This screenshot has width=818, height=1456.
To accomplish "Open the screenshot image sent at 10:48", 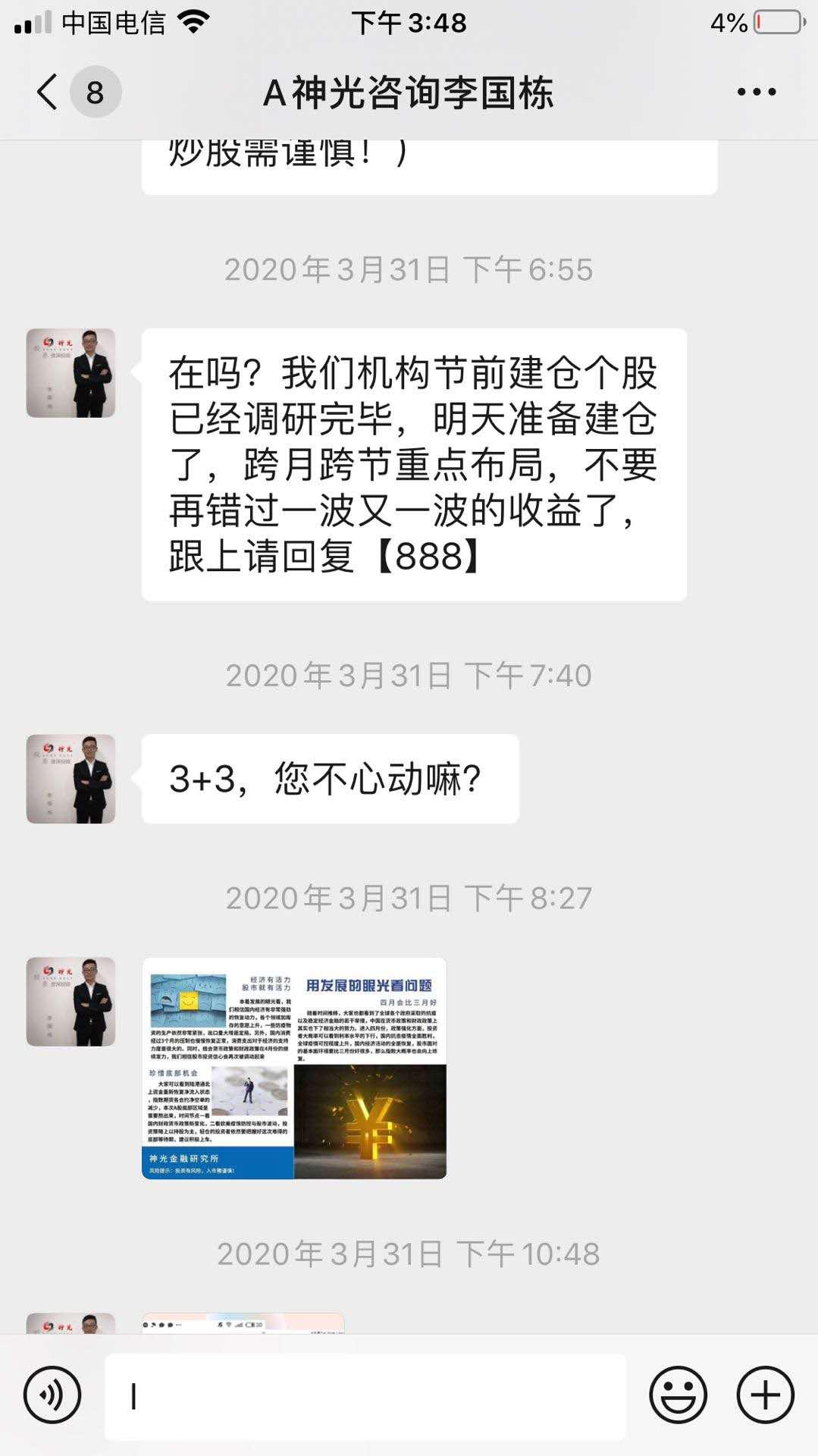I will point(243,1323).
